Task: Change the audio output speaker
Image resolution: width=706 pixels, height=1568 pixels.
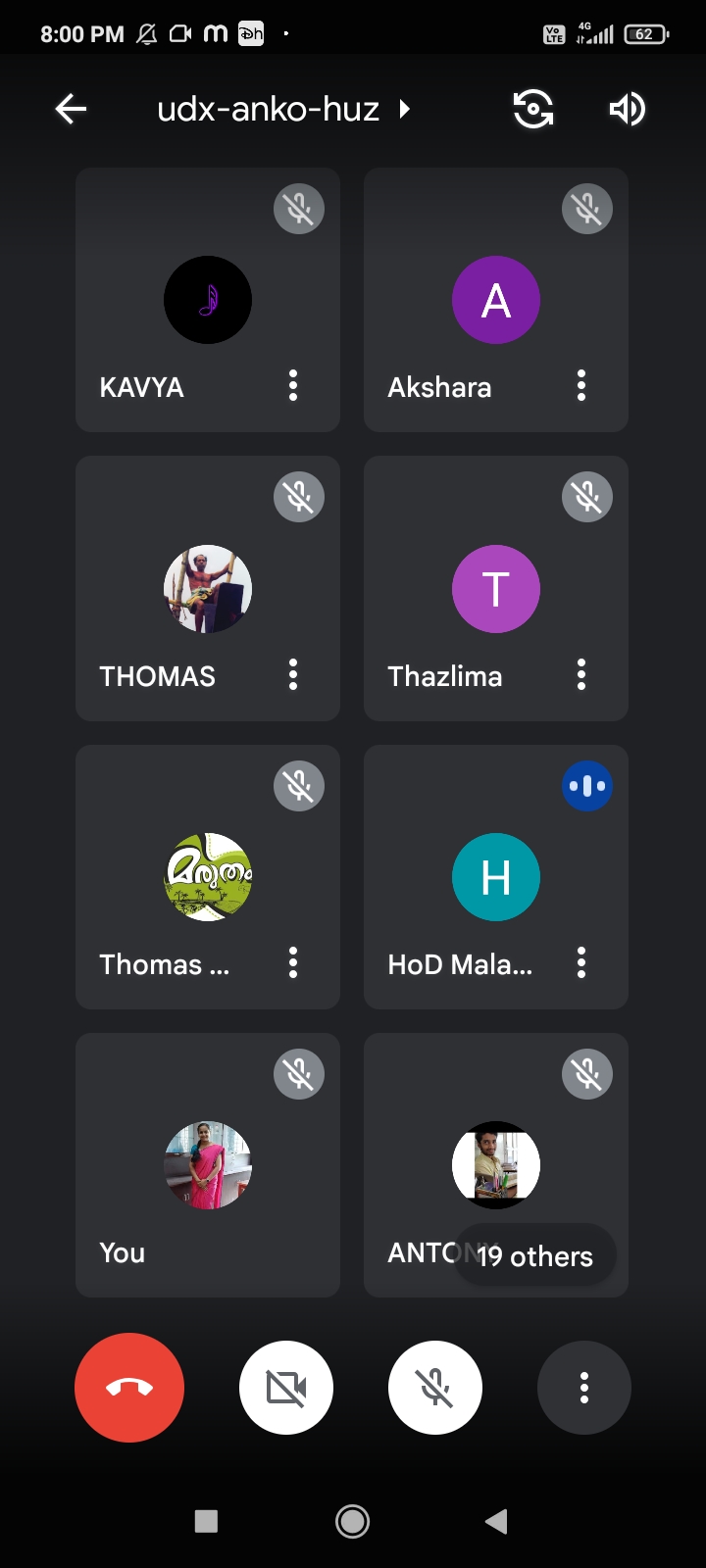Action: [627, 109]
